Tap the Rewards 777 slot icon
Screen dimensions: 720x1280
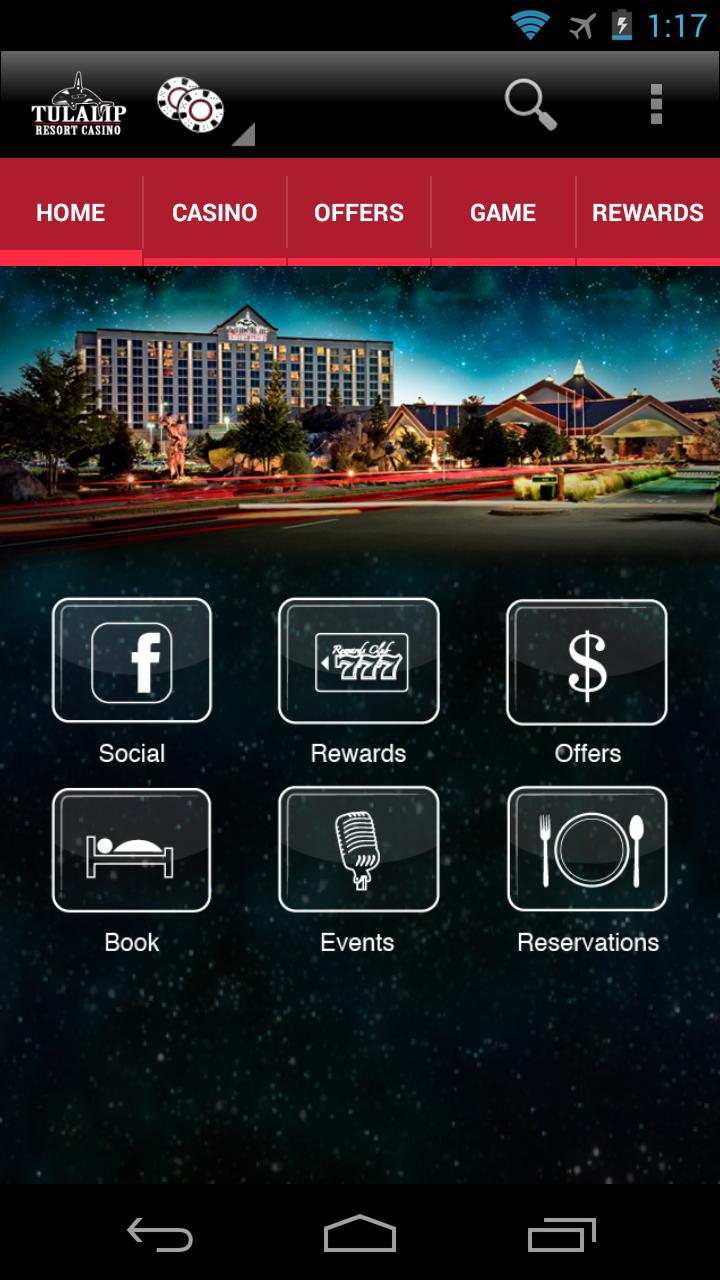[358, 660]
